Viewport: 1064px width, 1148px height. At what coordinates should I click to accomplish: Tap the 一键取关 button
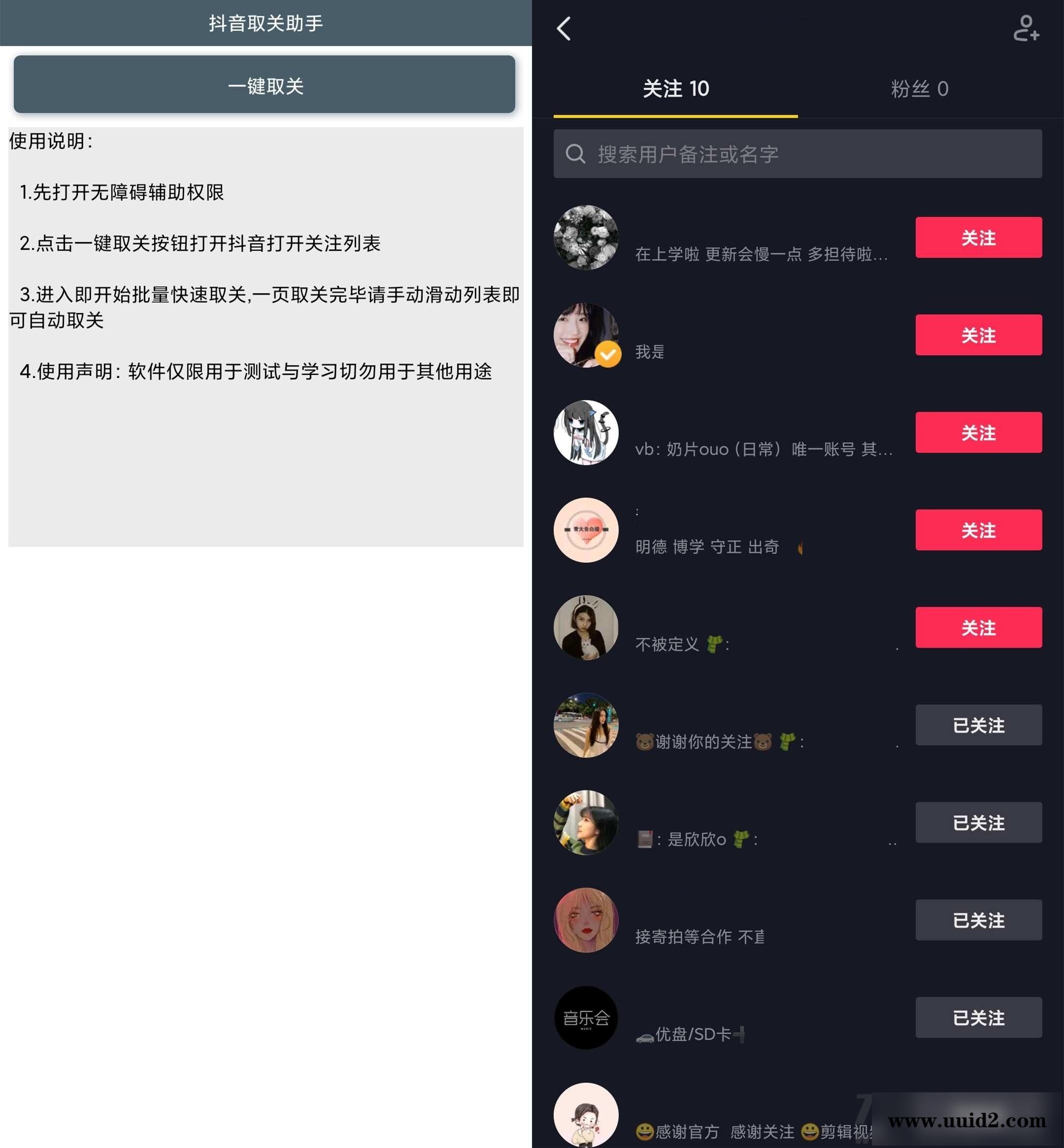(264, 85)
